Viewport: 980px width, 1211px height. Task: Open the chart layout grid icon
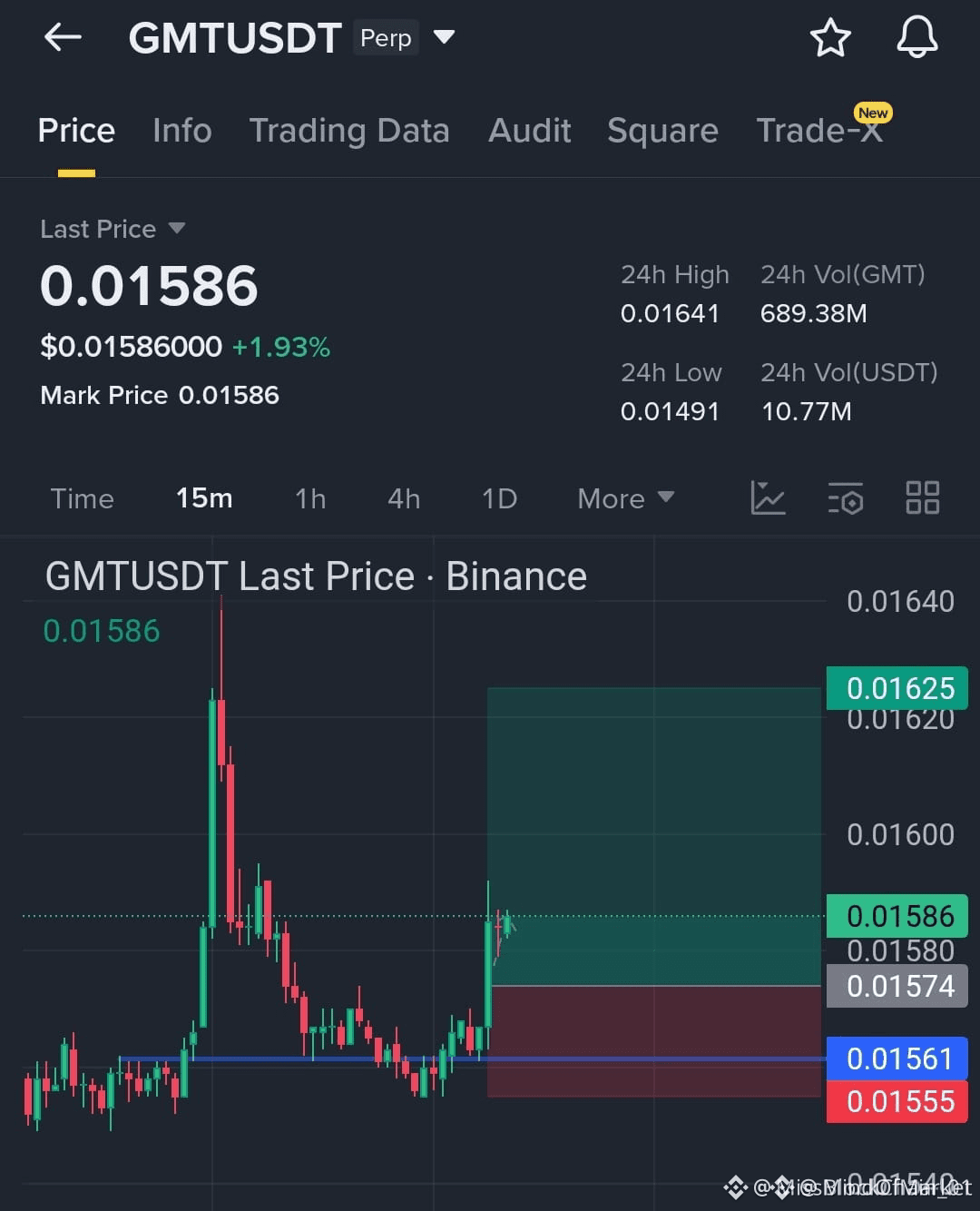923,497
